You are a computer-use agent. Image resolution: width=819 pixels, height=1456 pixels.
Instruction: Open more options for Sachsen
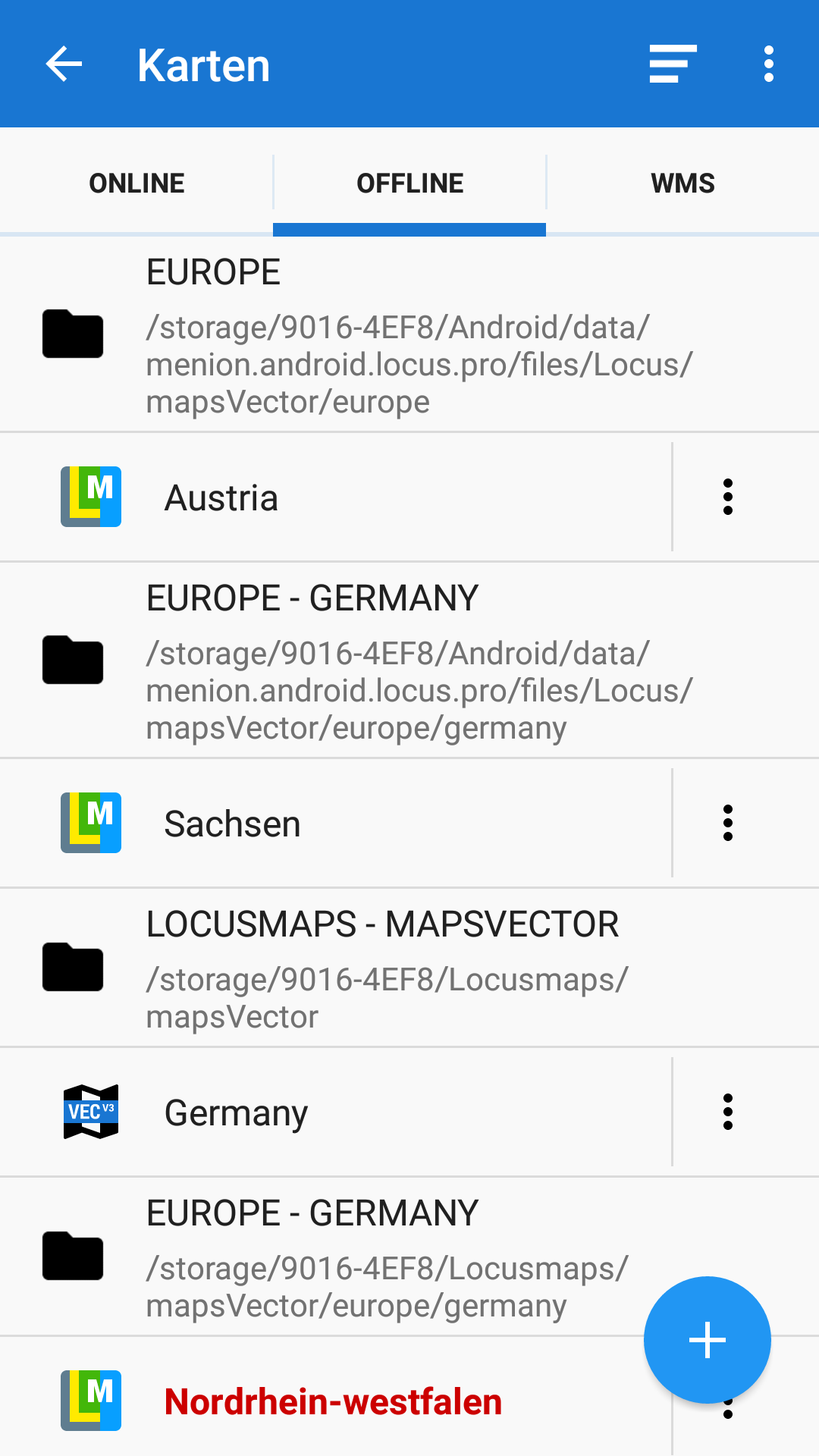click(x=728, y=824)
